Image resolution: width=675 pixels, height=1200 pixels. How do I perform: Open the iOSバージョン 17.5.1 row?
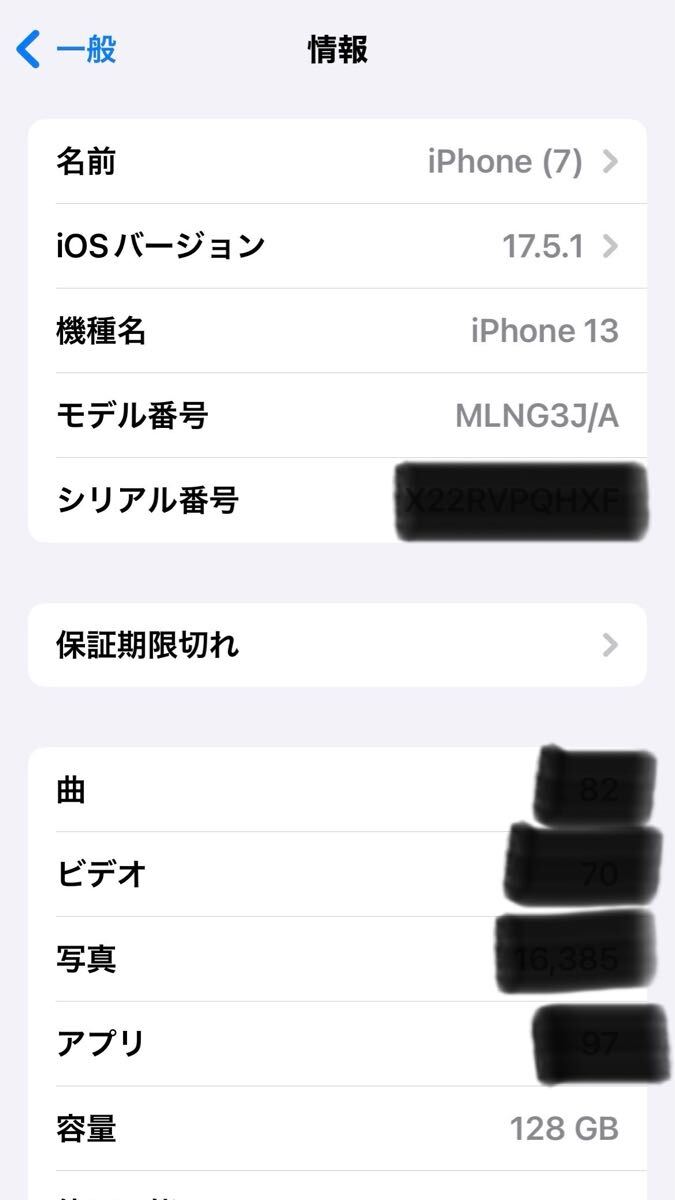tap(337, 246)
